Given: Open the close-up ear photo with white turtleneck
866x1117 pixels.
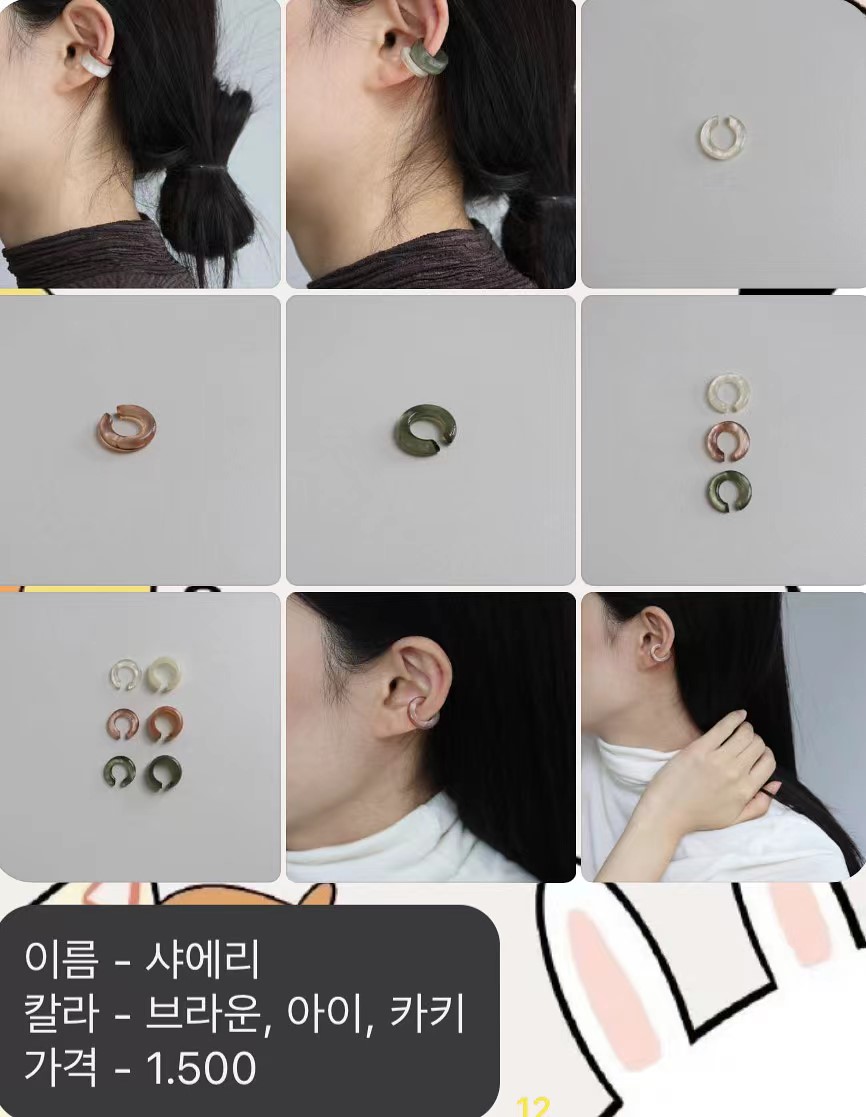Looking at the screenshot, I should click(430, 737).
